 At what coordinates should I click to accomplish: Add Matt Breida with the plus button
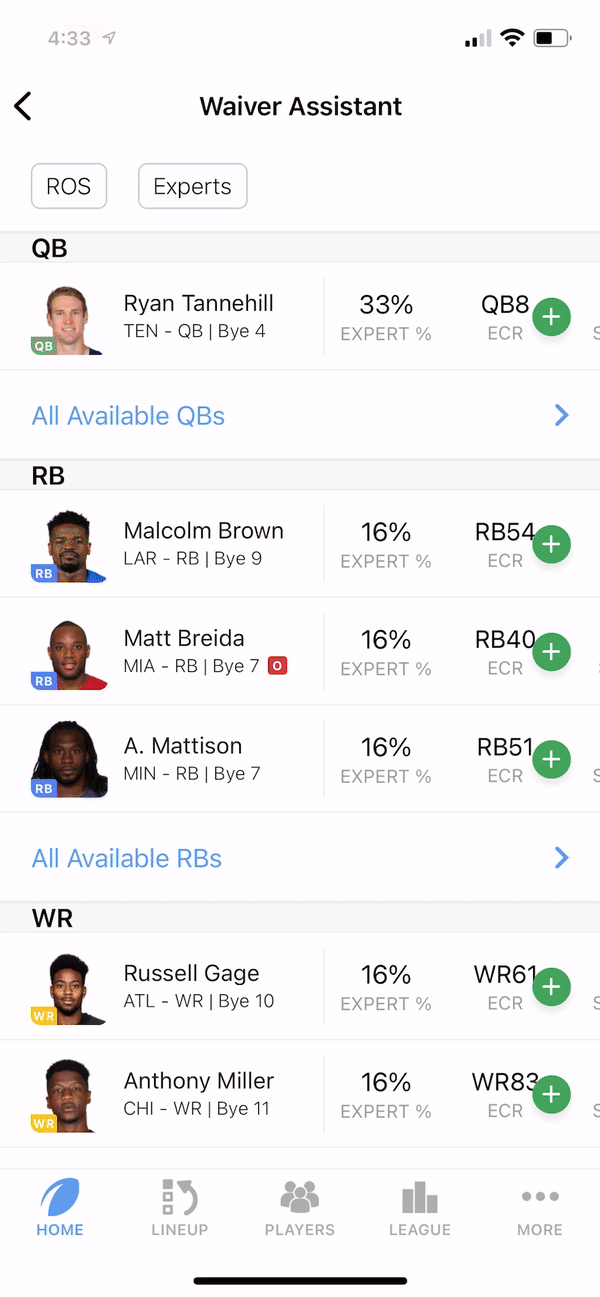pyautogui.click(x=551, y=652)
